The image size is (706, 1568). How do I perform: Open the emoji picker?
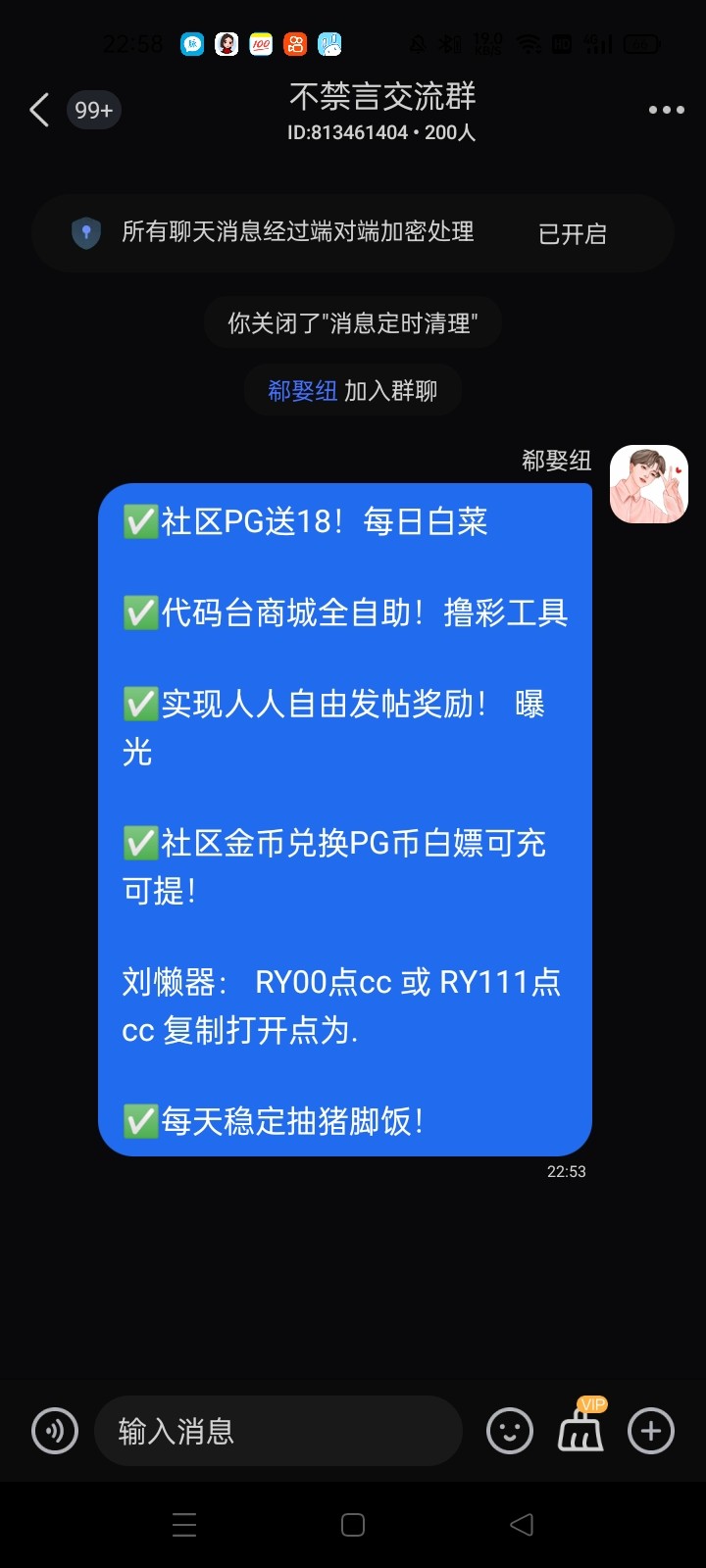click(510, 1431)
